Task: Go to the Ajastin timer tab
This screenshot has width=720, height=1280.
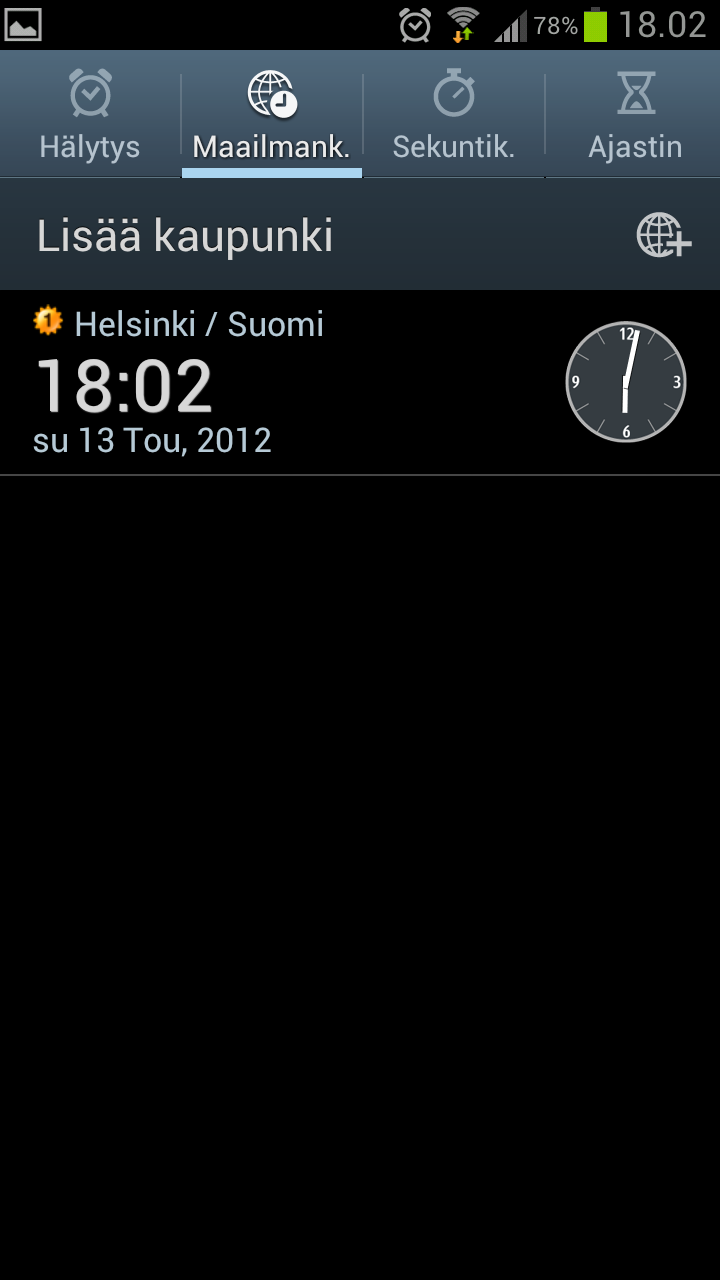Action: pyautogui.click(x=634, y=115)
